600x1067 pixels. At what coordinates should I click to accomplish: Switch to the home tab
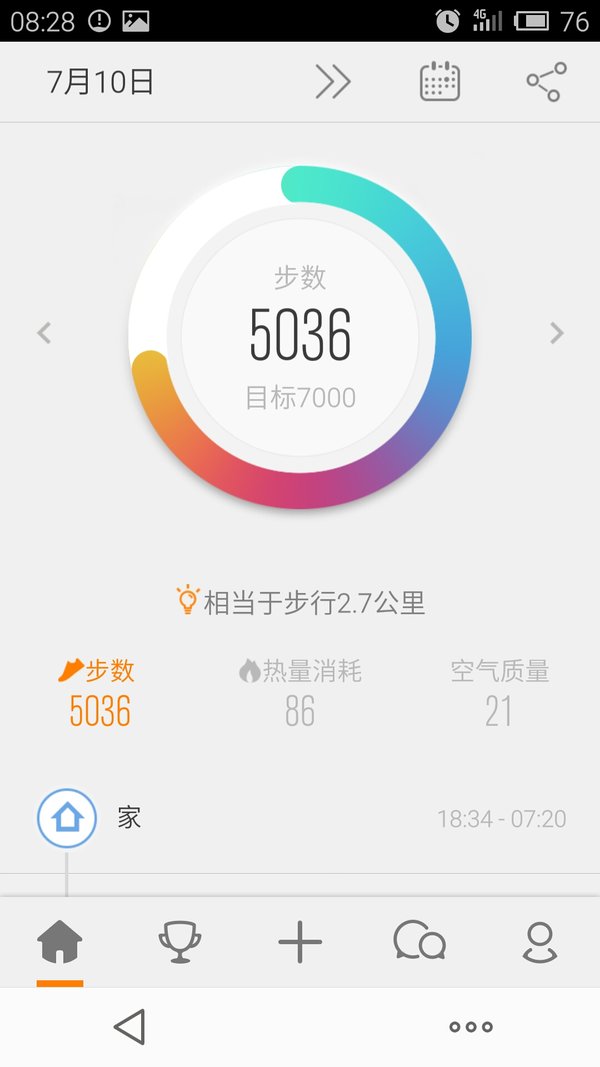(60, 942)
